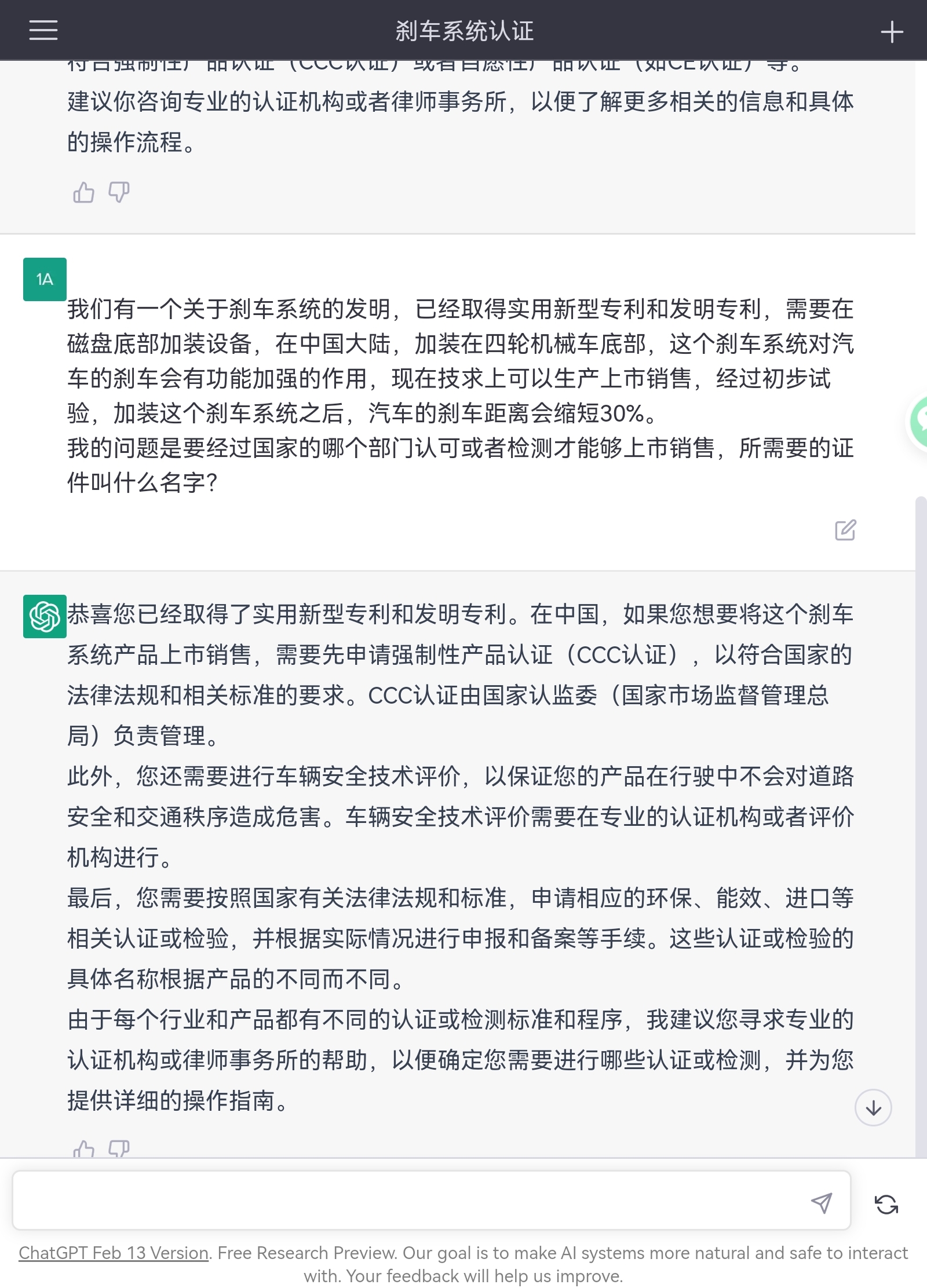Like the first reply about consulting lawyers
This screenshot has height=1288, width=927.
coord(83,192)
